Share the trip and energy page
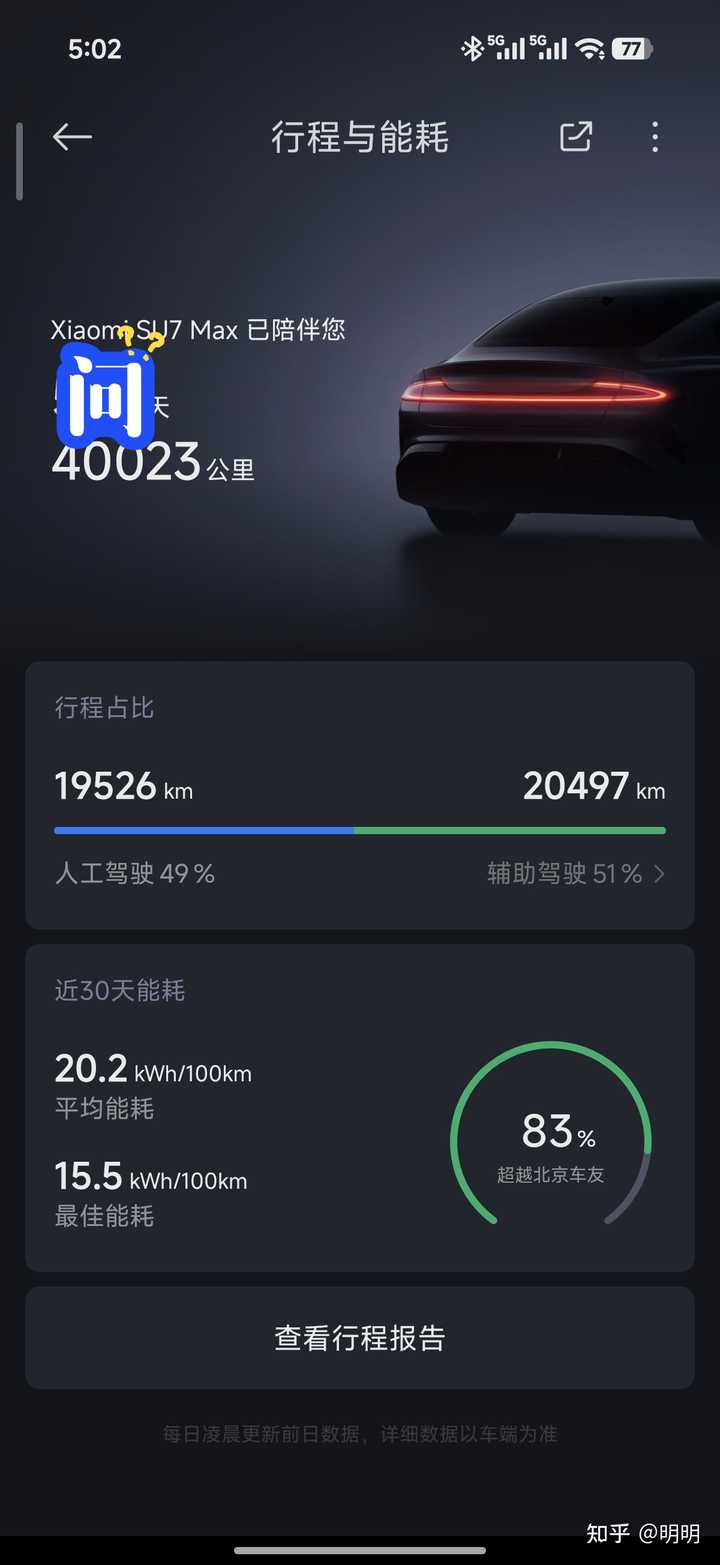This screenshot has width=720, height=1565. click(x=576, y=137)
